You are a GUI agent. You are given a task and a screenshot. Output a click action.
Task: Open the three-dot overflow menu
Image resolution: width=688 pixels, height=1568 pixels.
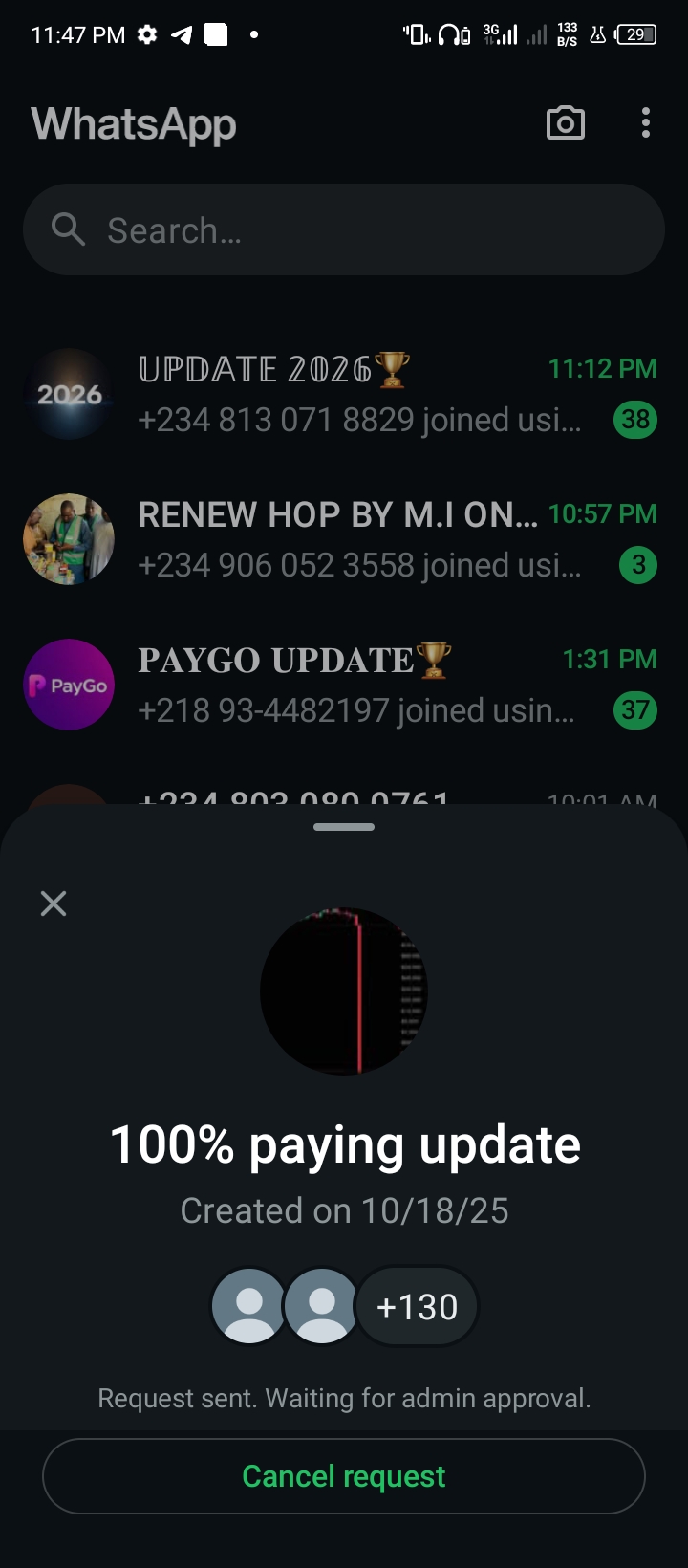pyautogui.click(x=646, y=123)
